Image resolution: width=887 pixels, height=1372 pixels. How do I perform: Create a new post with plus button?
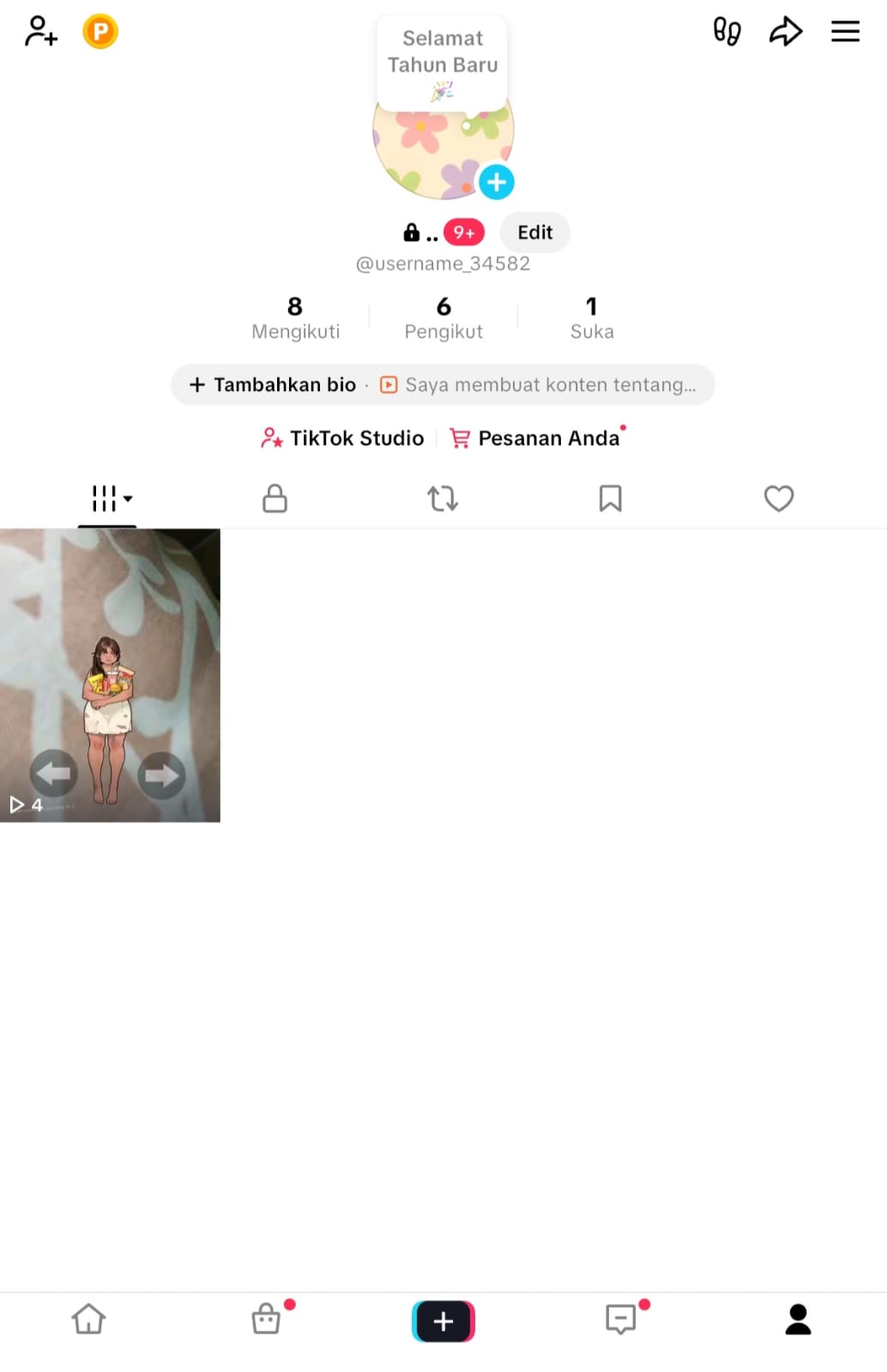(x=443, y=1321)
